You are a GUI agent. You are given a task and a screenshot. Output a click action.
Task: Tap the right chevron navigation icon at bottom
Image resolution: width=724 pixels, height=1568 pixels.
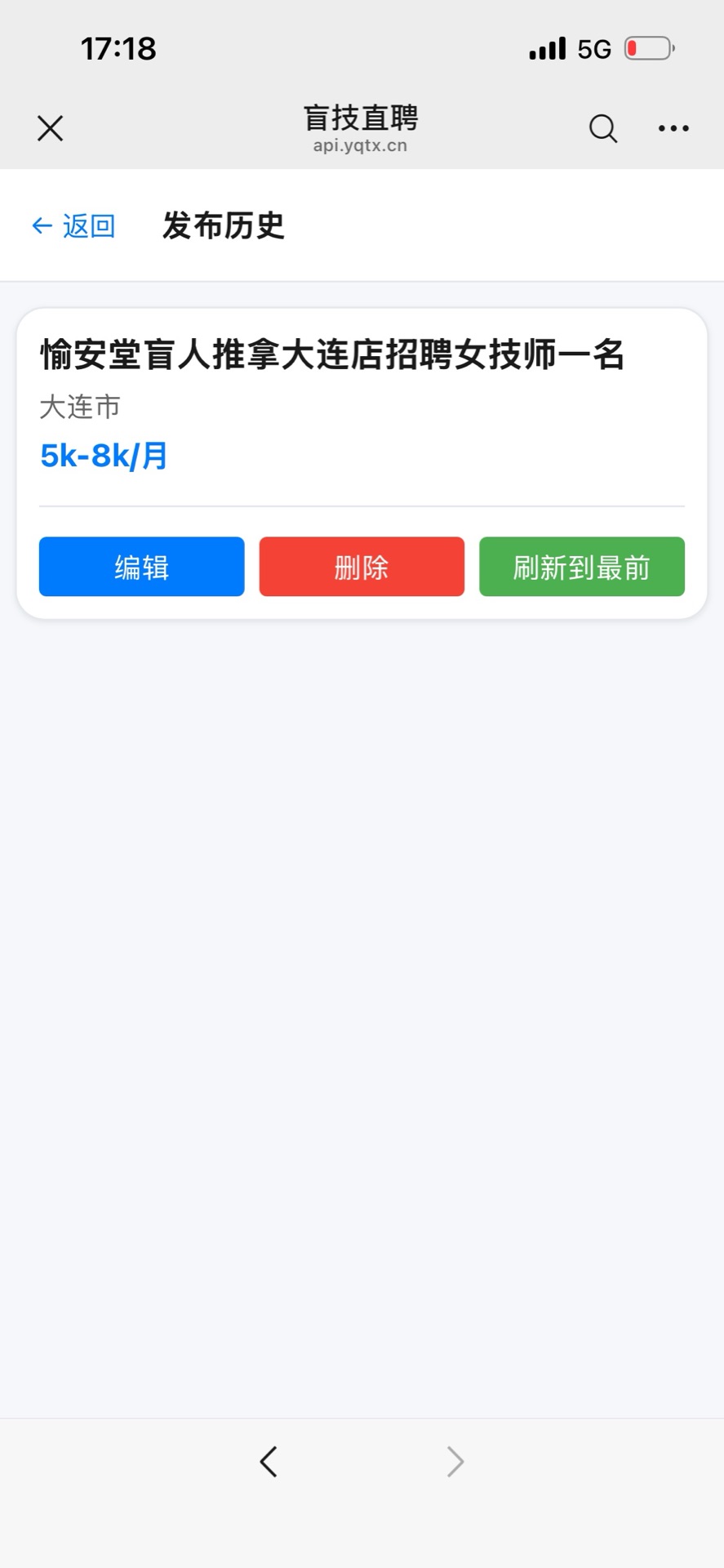point(455,1462)
